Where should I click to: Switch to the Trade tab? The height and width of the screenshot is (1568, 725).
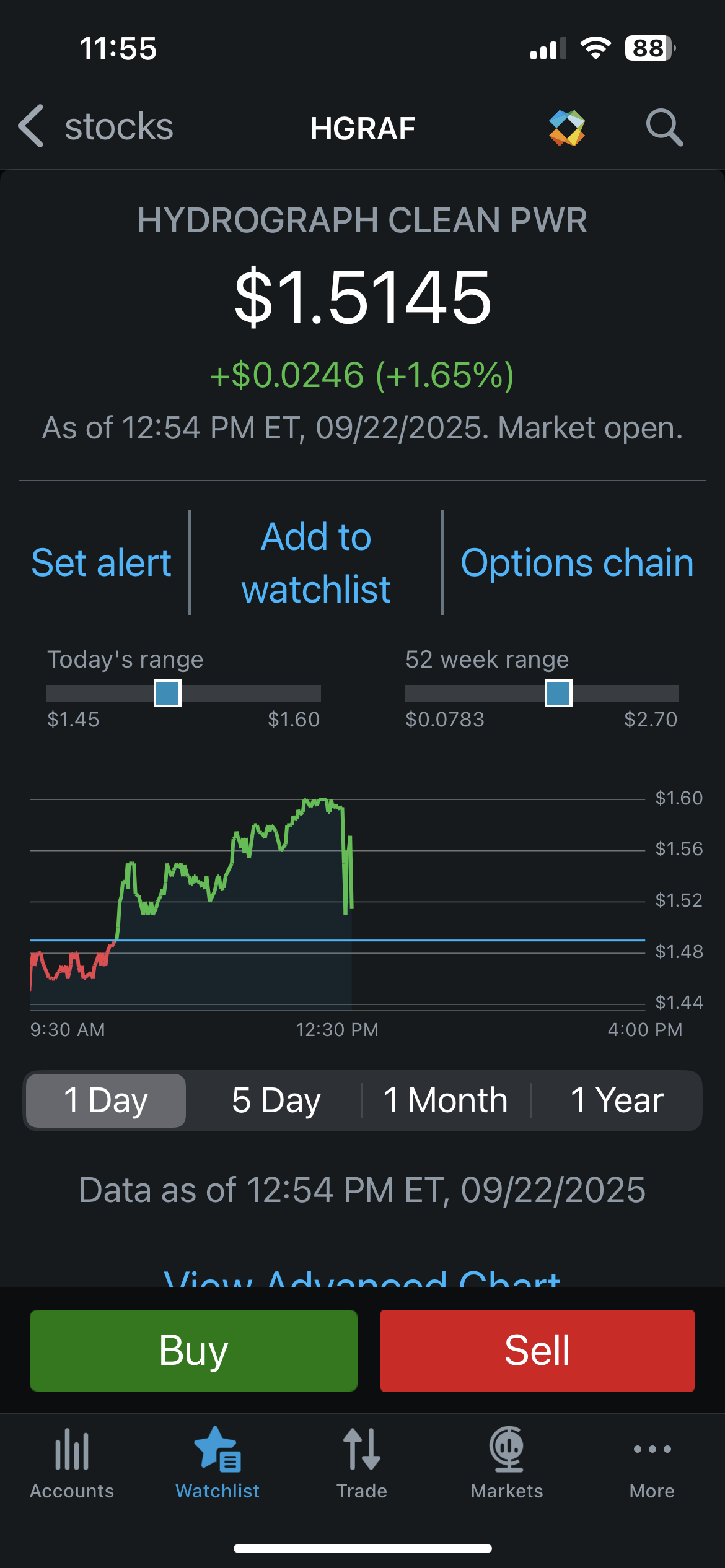click(362, 1463)
